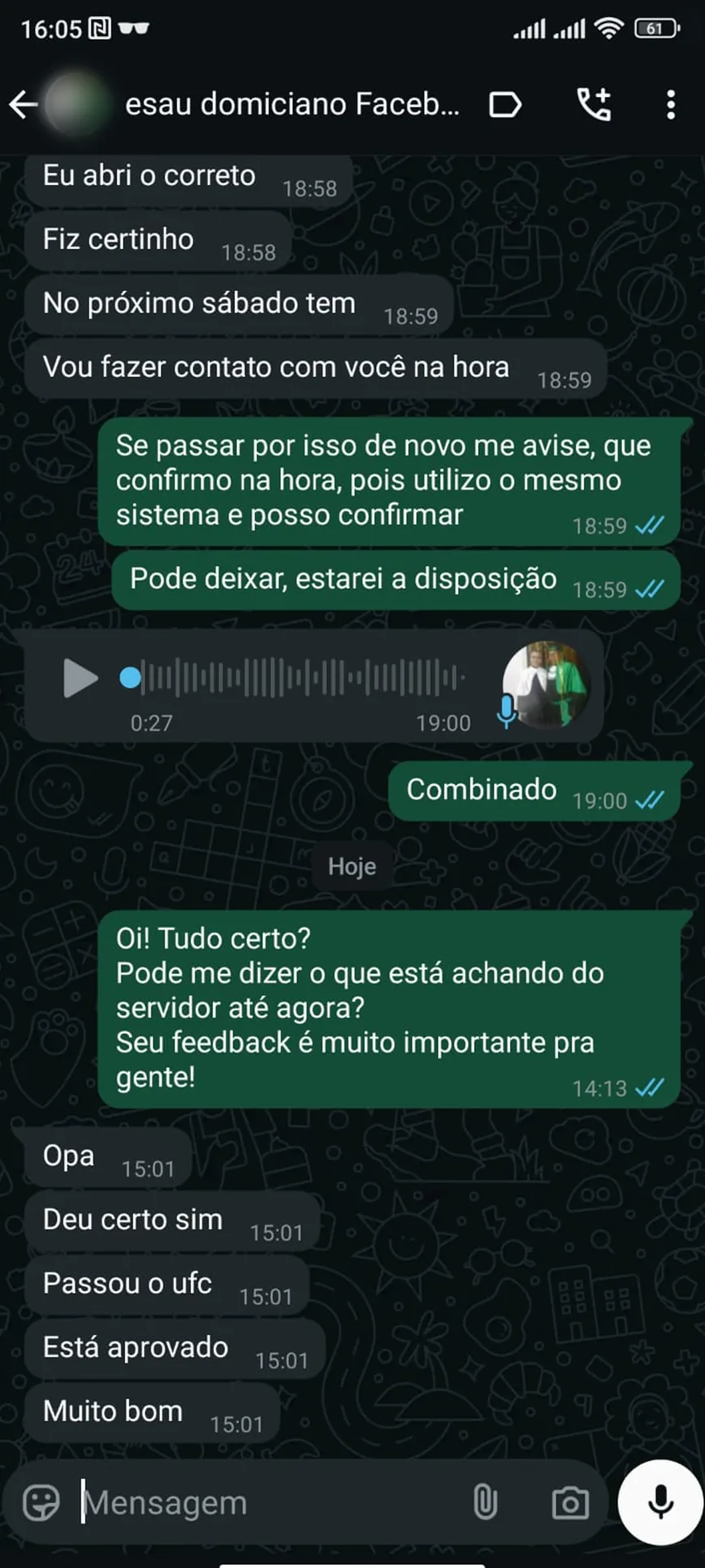705x1568 pixels.
Task: Open the overflow menu
Action: click(671, 104)
